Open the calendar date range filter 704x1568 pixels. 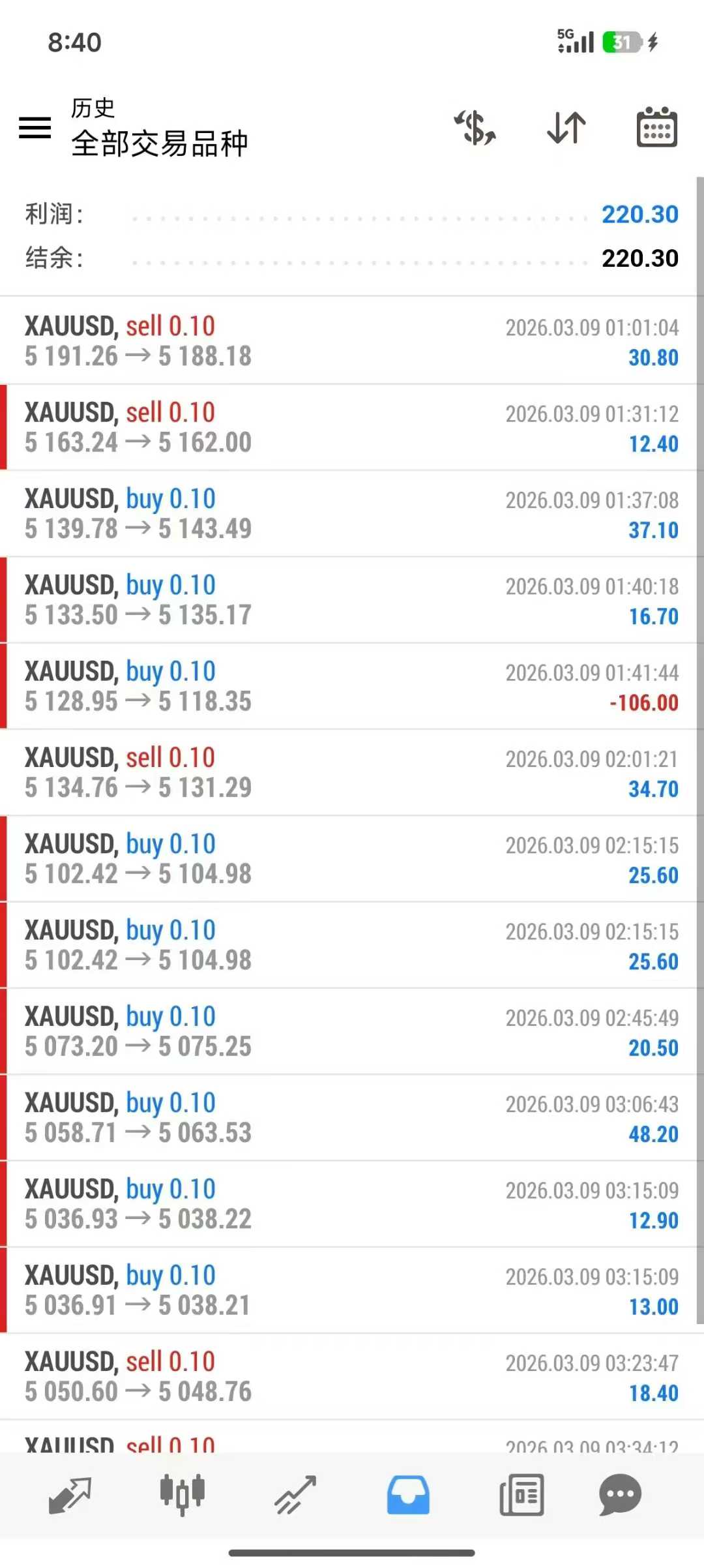(x=656, y=128)
